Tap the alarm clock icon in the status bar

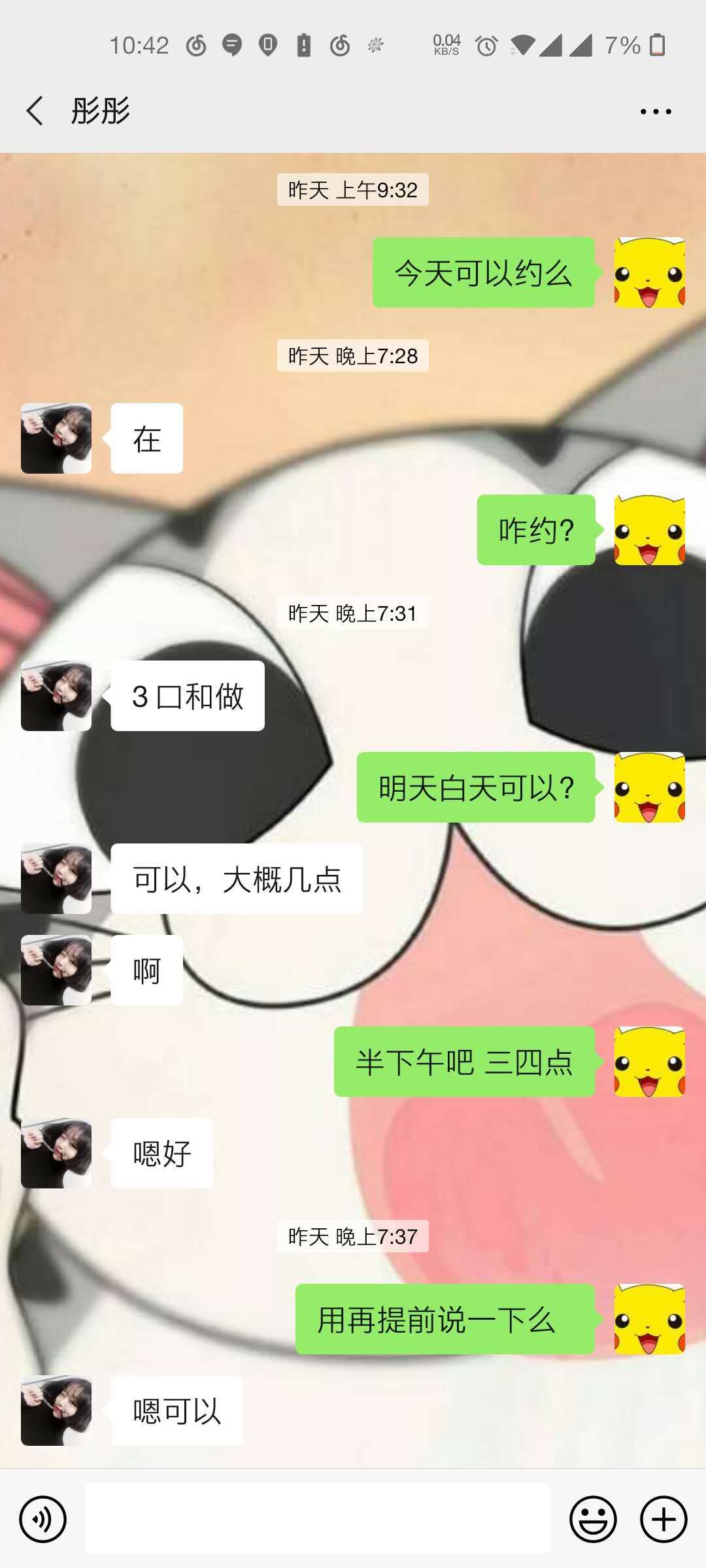click(x=484, y=44)
